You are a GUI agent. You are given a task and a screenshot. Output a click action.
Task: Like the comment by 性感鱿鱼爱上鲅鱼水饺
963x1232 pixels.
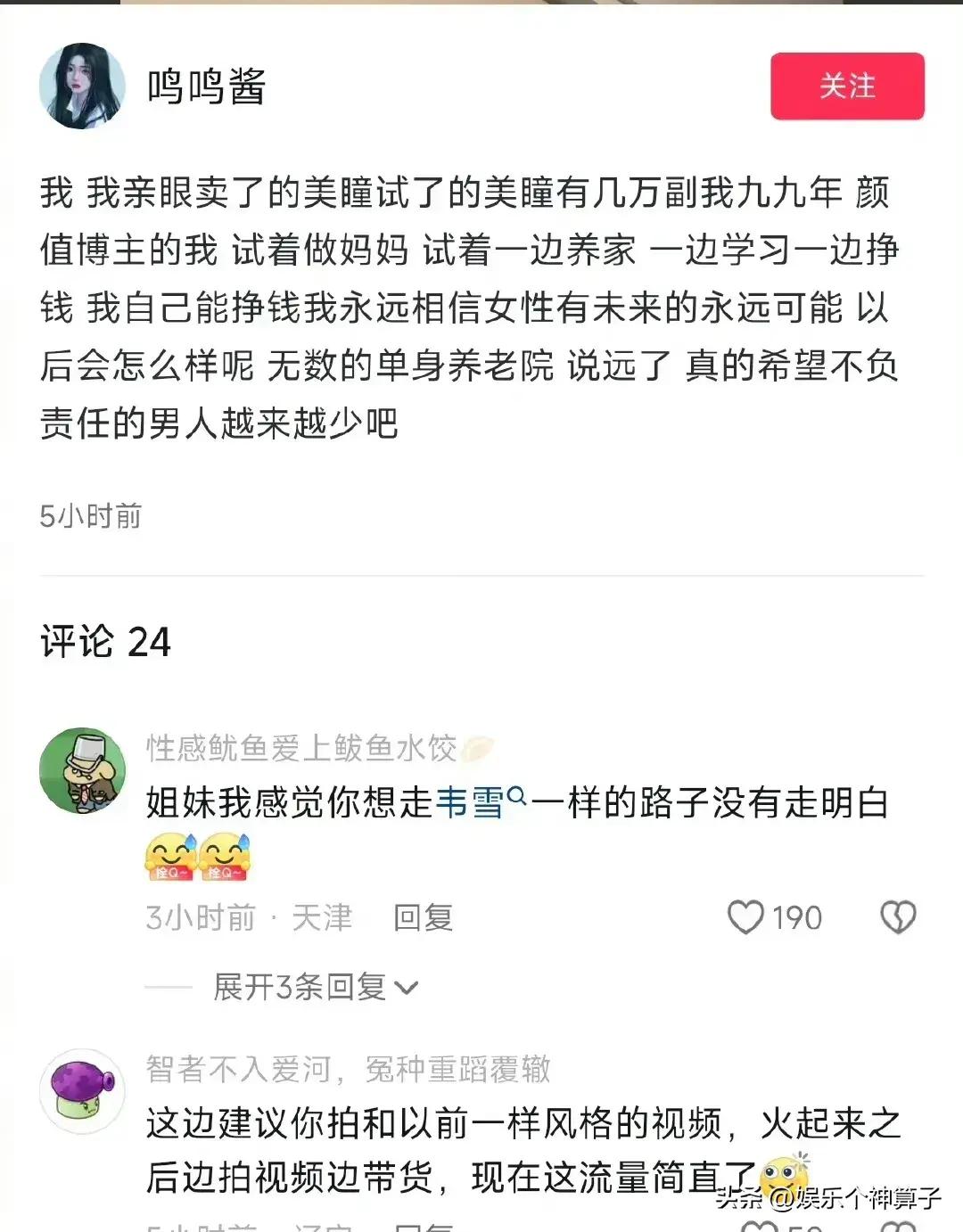[746, 916]
